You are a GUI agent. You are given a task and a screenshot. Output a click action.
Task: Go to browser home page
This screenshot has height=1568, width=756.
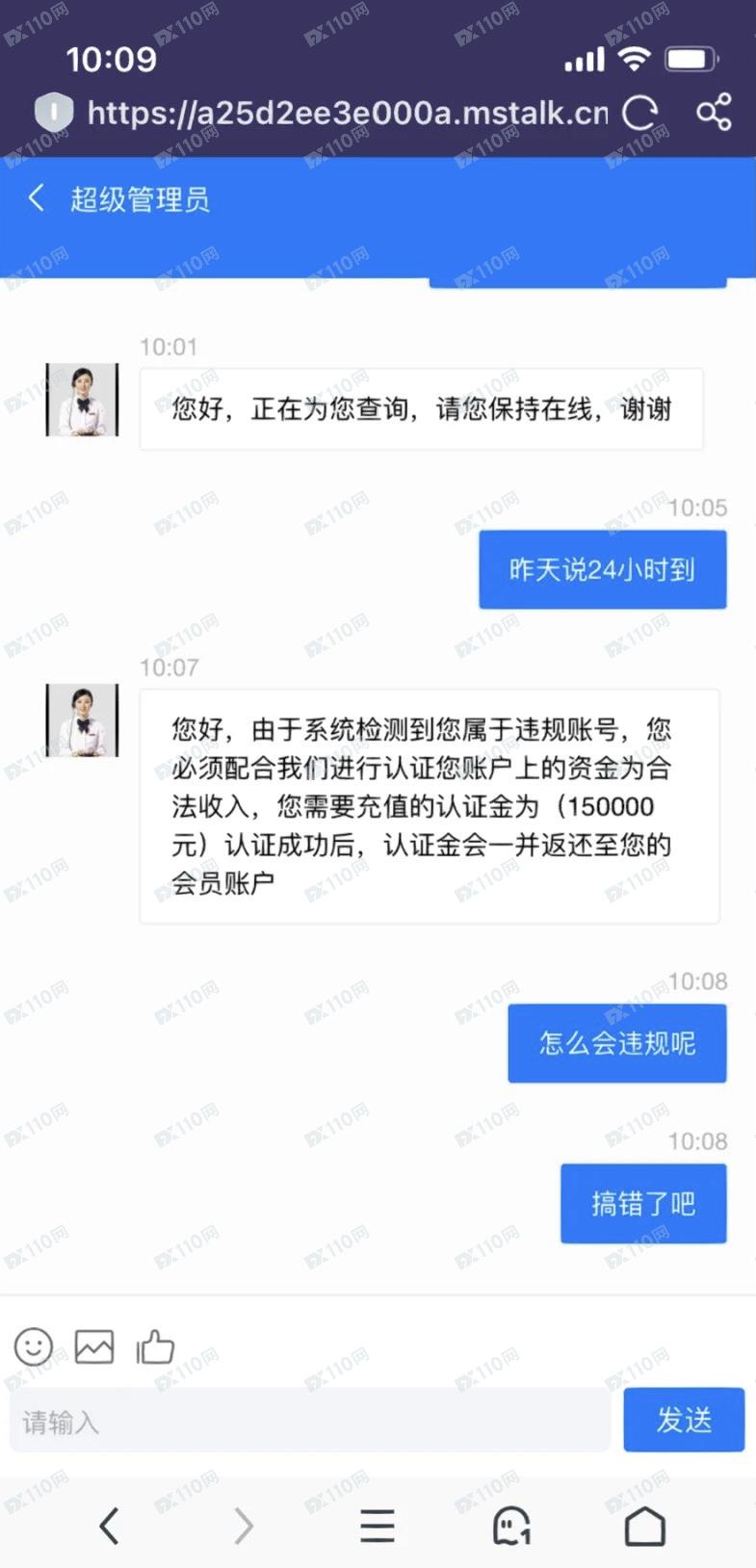click(644, 1526)
